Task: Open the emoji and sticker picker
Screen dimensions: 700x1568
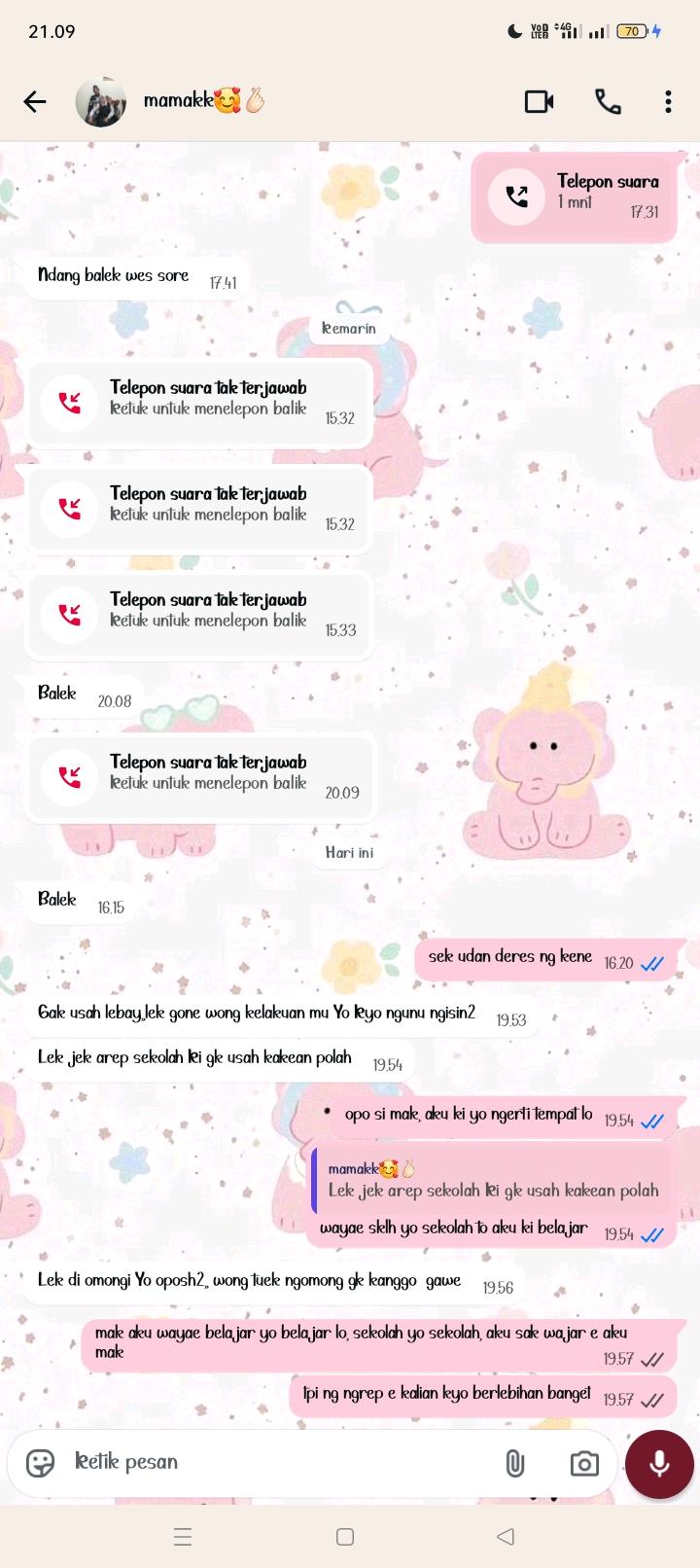Action: coord(40,1463)
